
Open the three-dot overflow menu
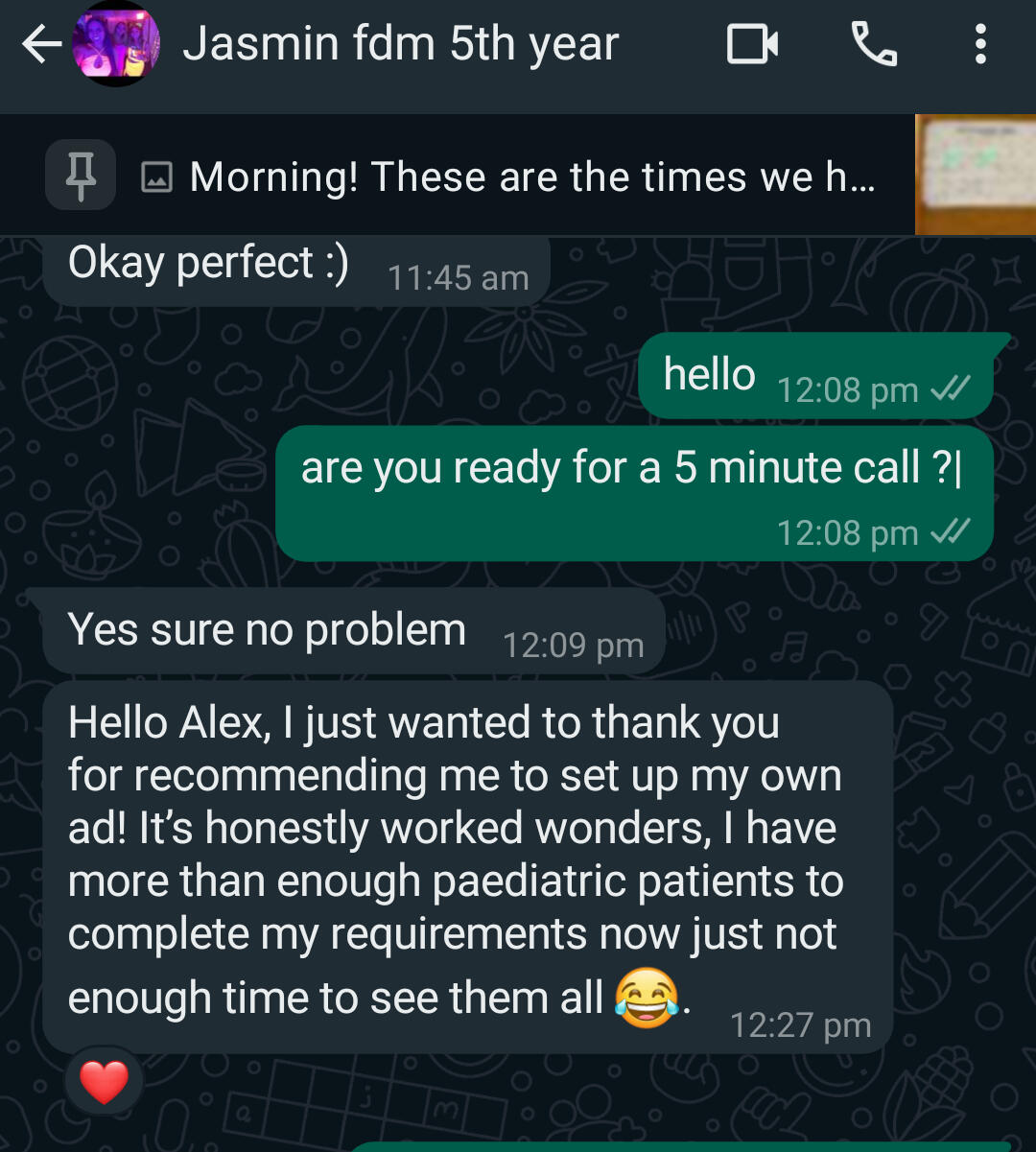coord(979,45)
